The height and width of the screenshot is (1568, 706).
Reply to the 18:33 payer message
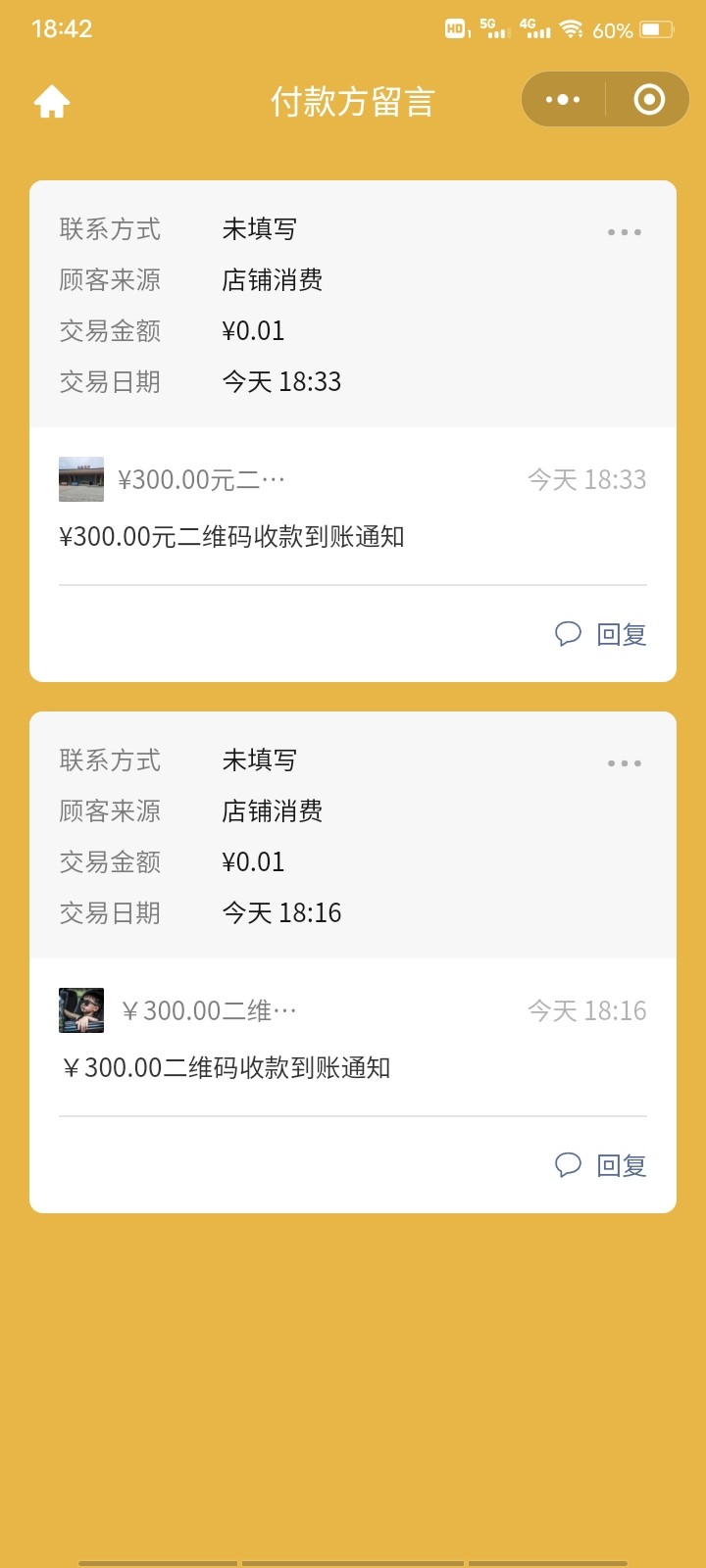601,634
